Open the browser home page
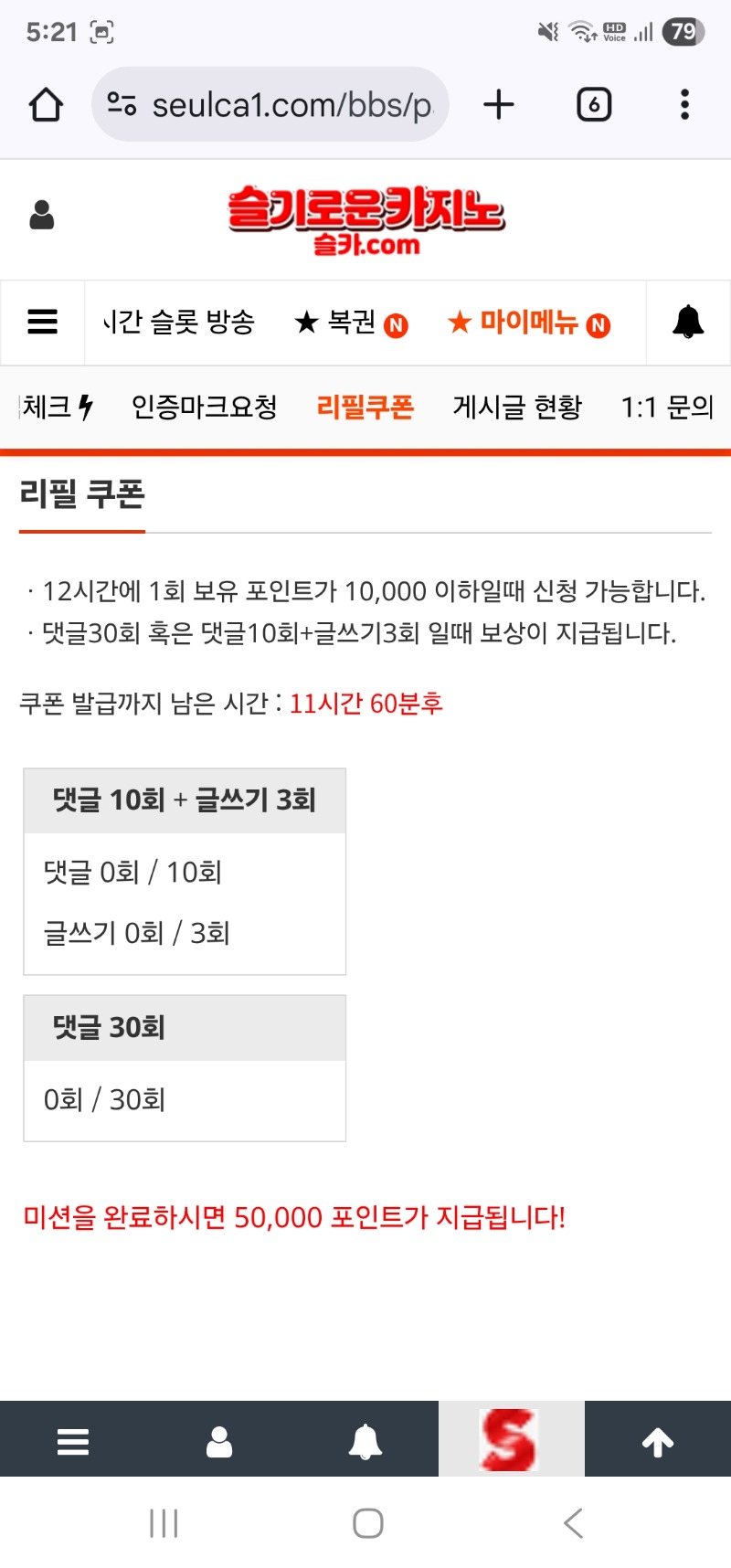The height and width of the screenshot is (1568, 731). point(46,105)
